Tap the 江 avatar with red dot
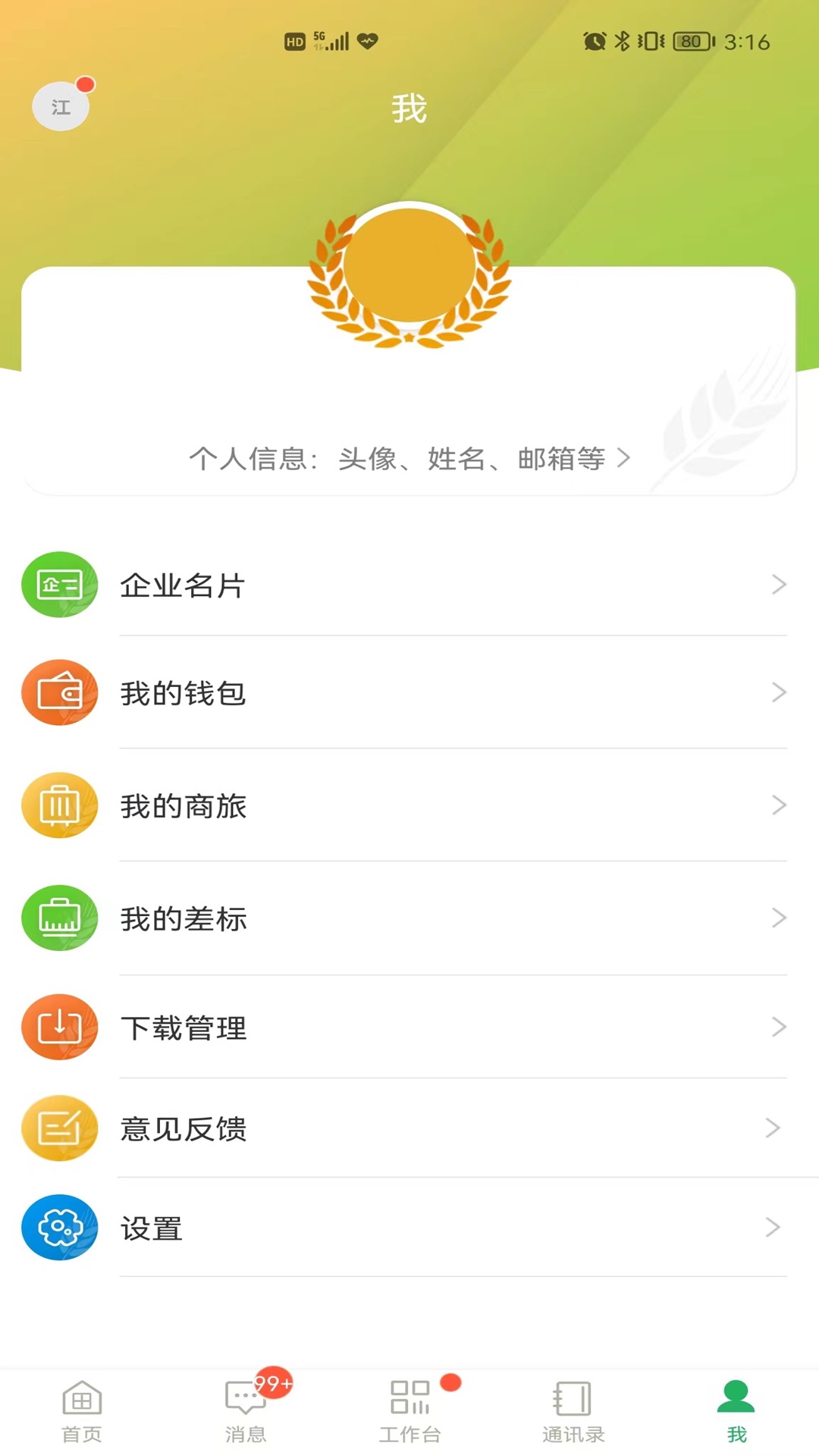819x1456 pixels. point(61,106)
